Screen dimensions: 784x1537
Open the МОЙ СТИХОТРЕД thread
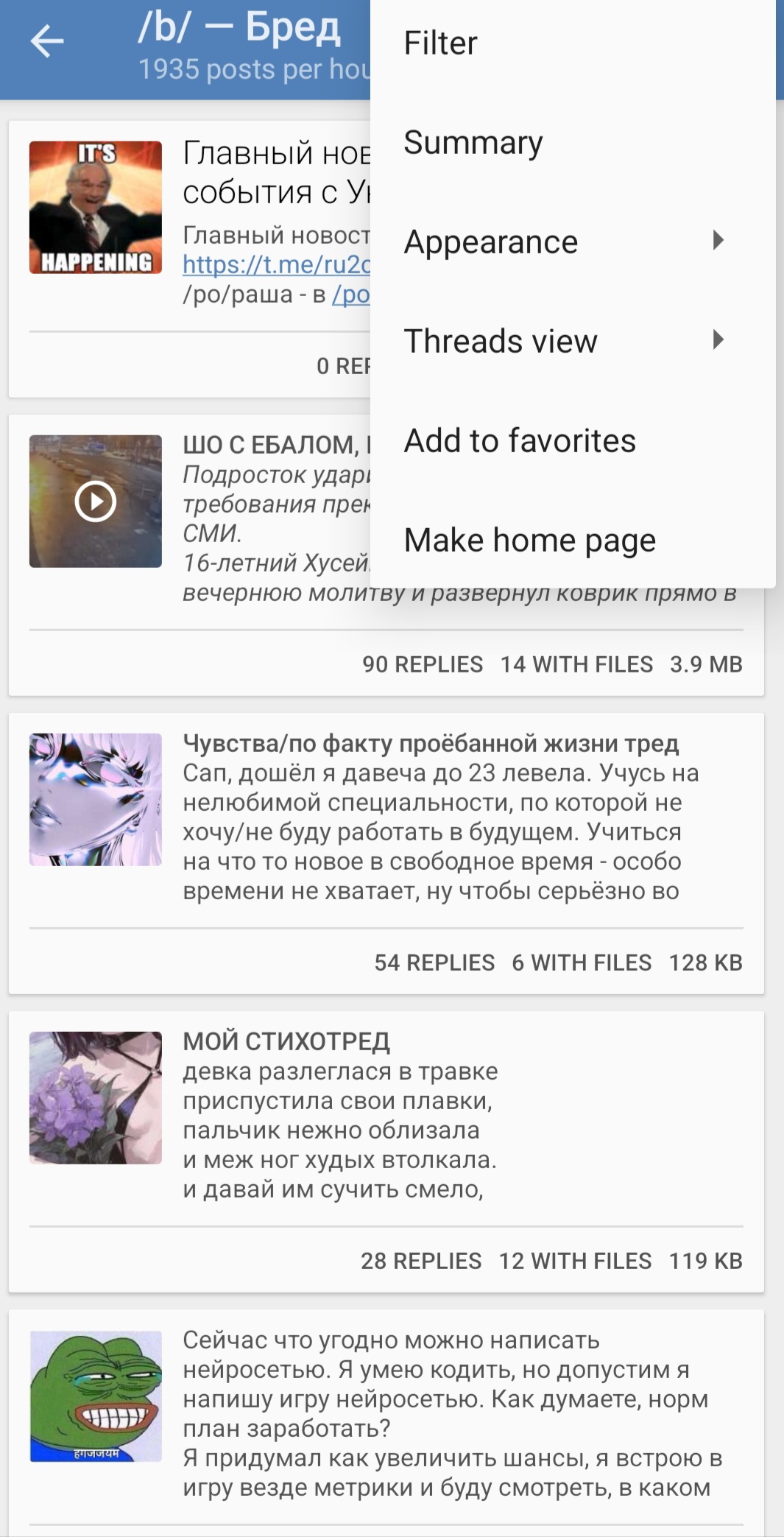[286, 1041]
